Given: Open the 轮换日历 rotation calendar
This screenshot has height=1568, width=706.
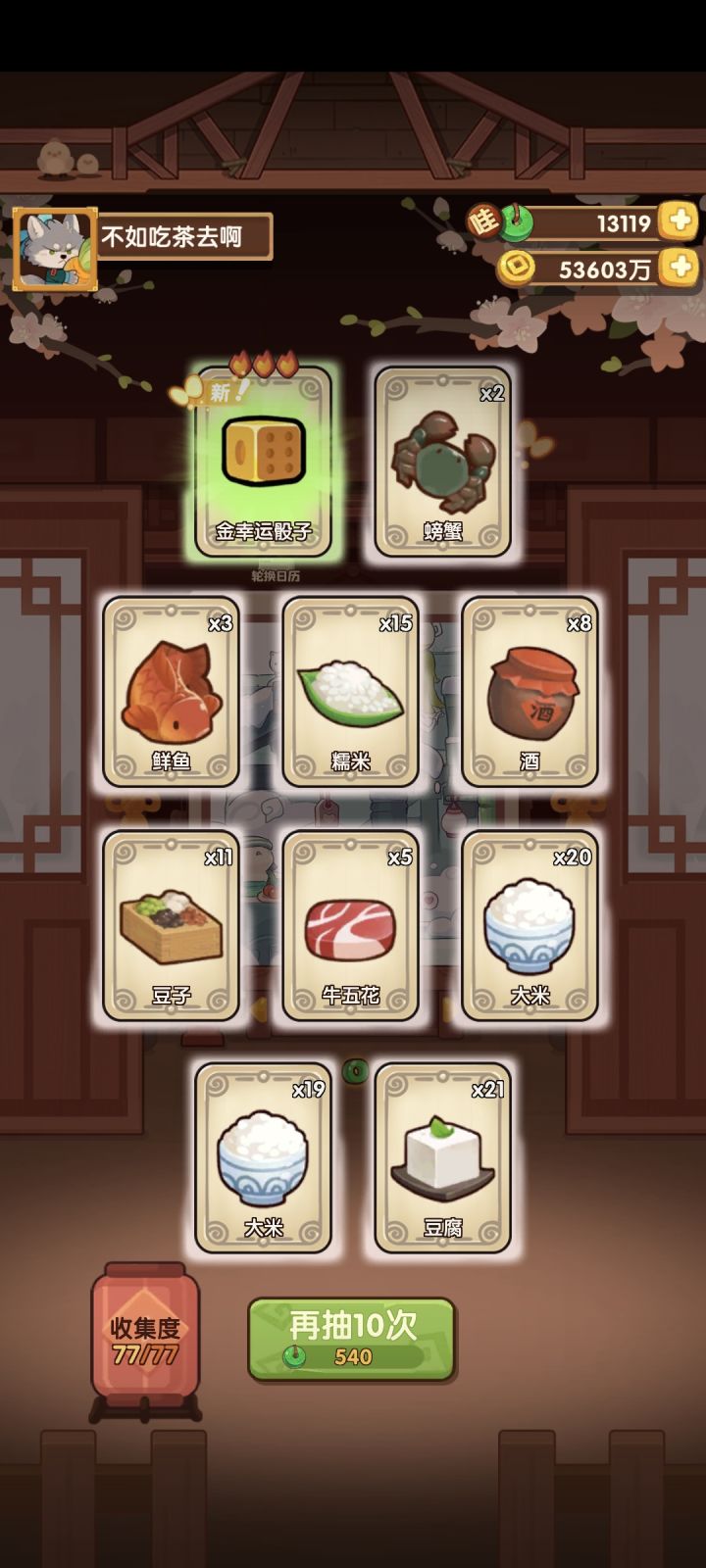Looking at the screenshot, I should 277,576.
